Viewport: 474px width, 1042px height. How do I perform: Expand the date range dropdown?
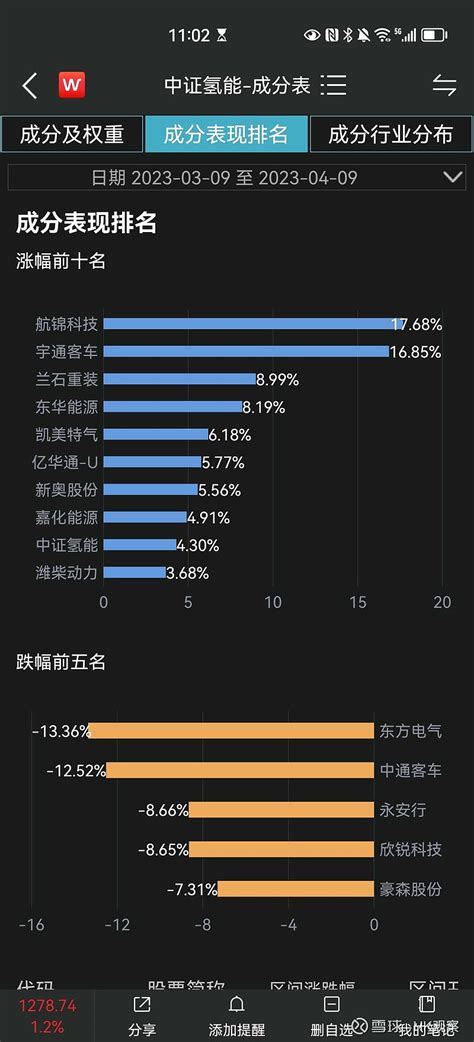[236, 177]
